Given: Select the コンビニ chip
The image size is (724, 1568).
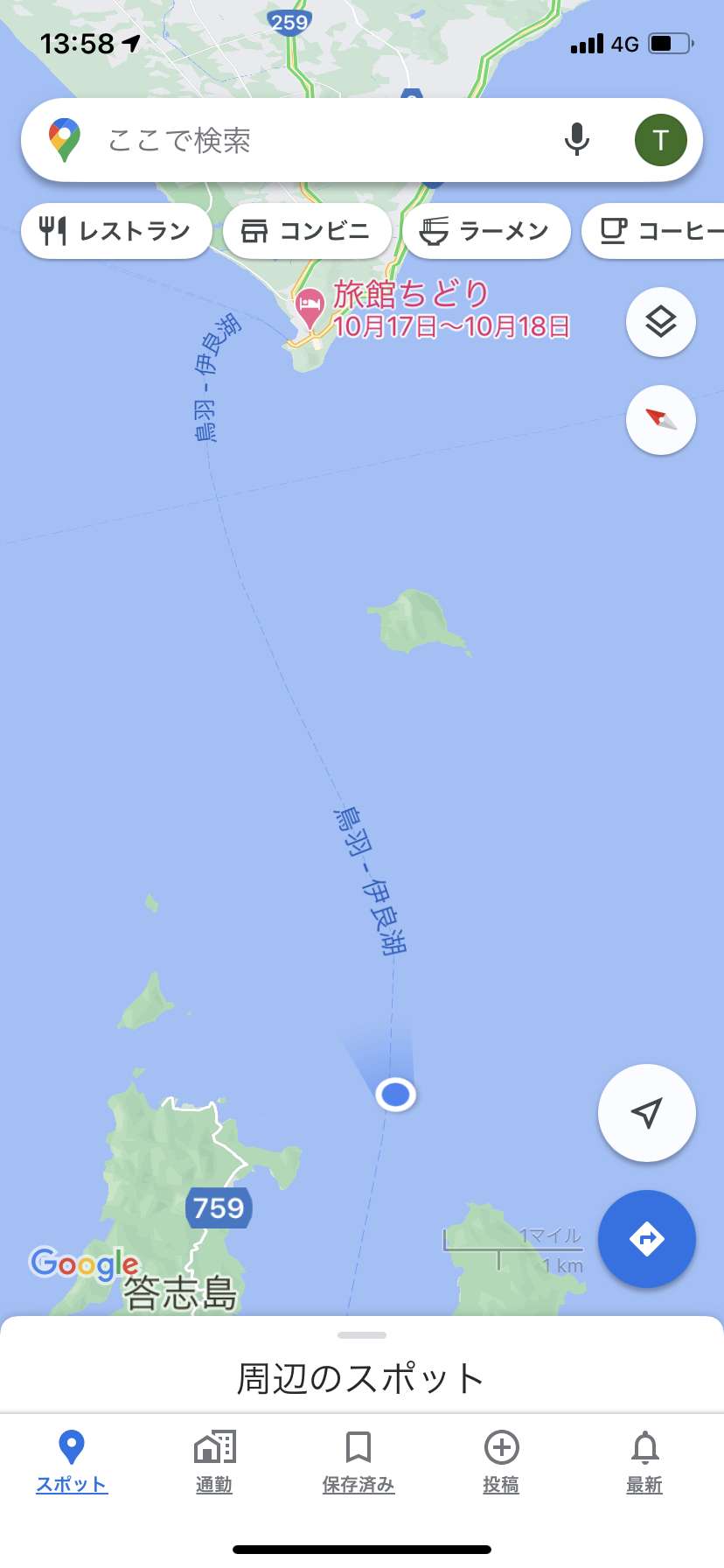Looking at the screenshot, I should [307, 231].
